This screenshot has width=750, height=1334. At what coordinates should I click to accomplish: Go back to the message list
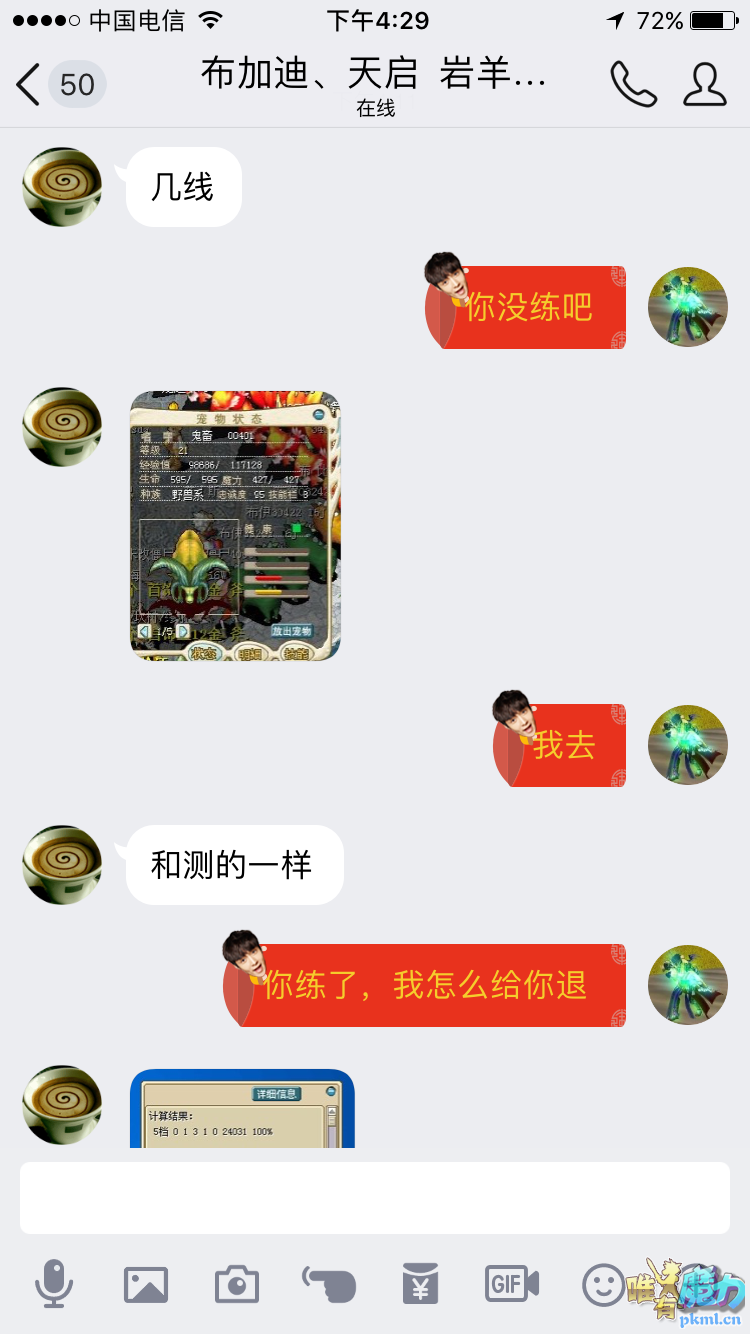30,84
